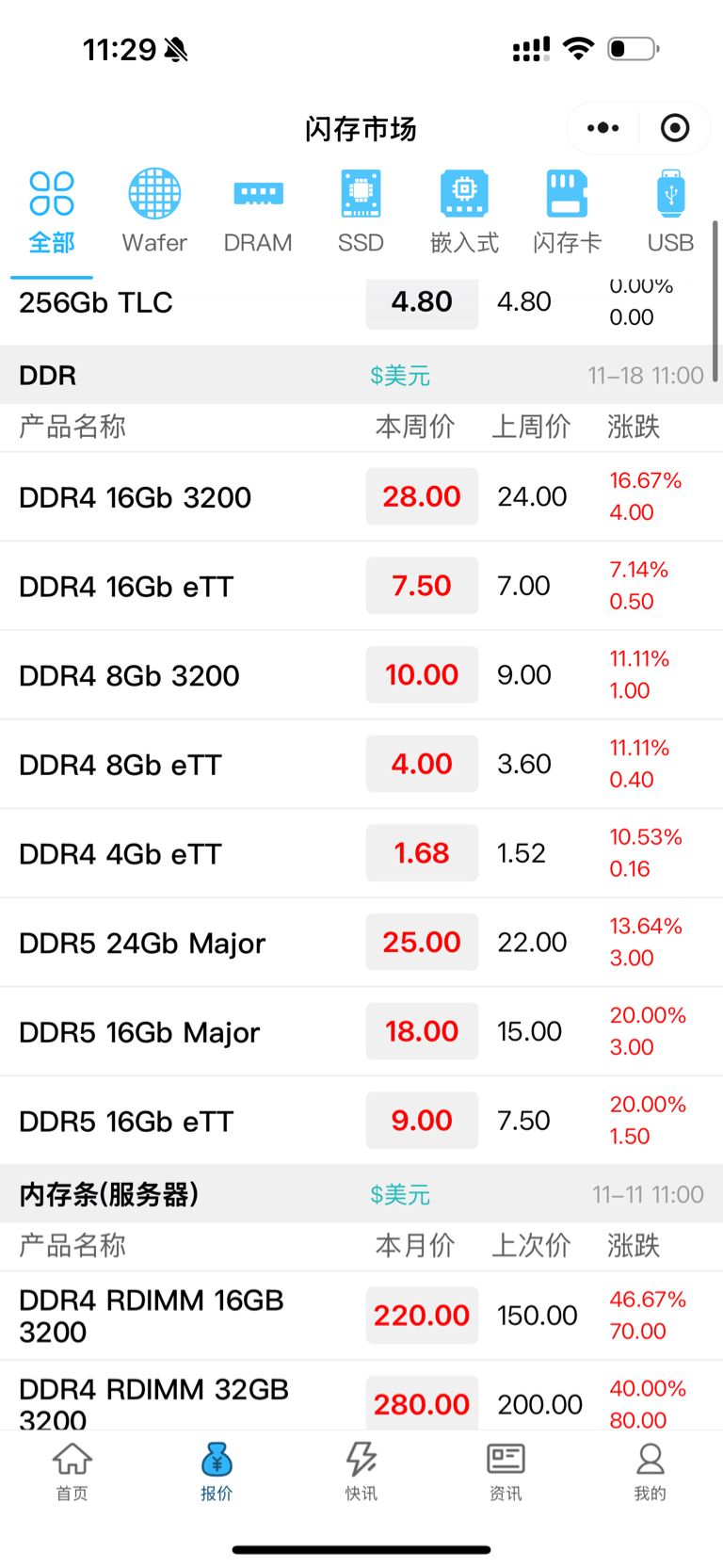Open the 嵌入式 category tab
723x1568 pixels.
coord(464,214)
